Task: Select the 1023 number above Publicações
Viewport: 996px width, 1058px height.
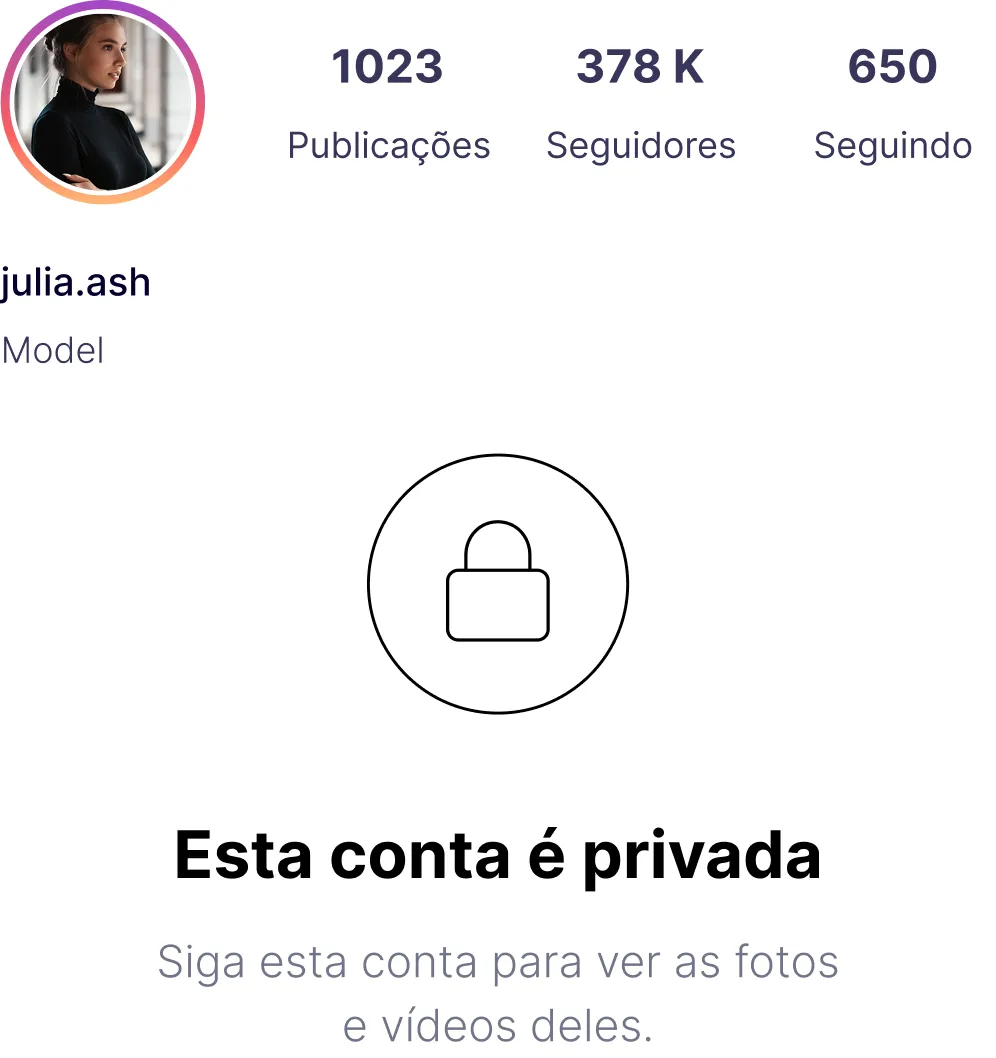Action: click(x=388, y=67)
